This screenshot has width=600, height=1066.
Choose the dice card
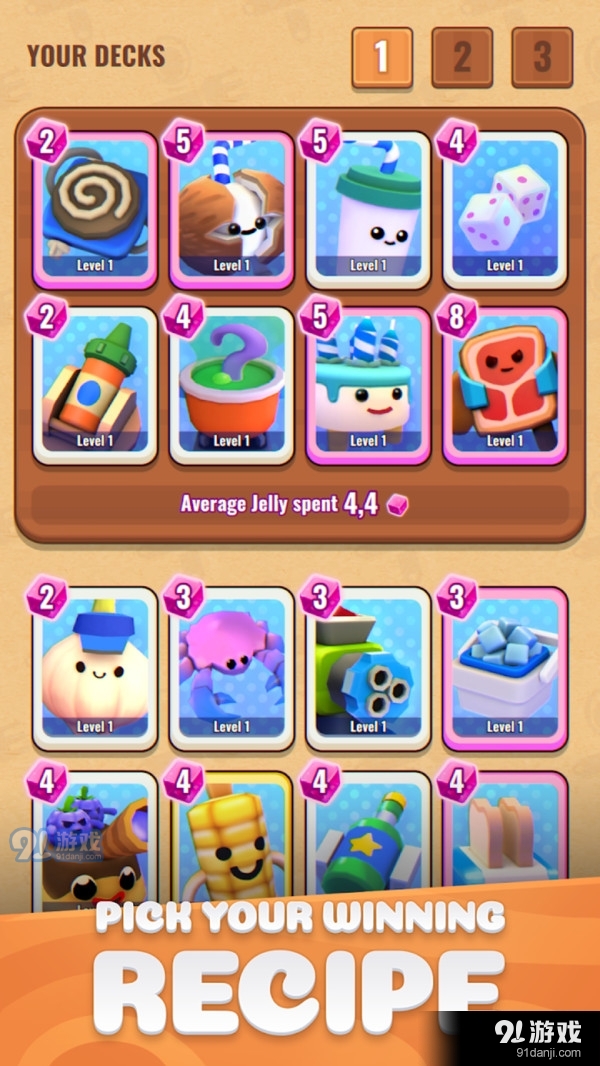pos(504,210)
